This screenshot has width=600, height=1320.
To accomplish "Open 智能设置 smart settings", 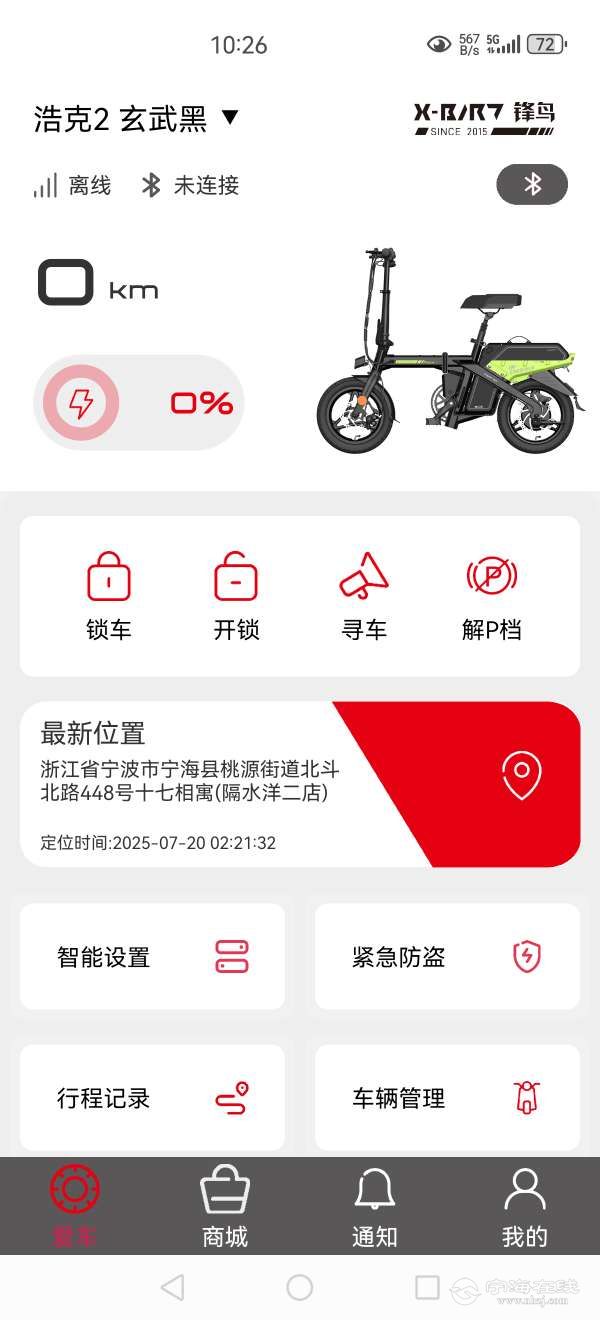I will [152, 957].
